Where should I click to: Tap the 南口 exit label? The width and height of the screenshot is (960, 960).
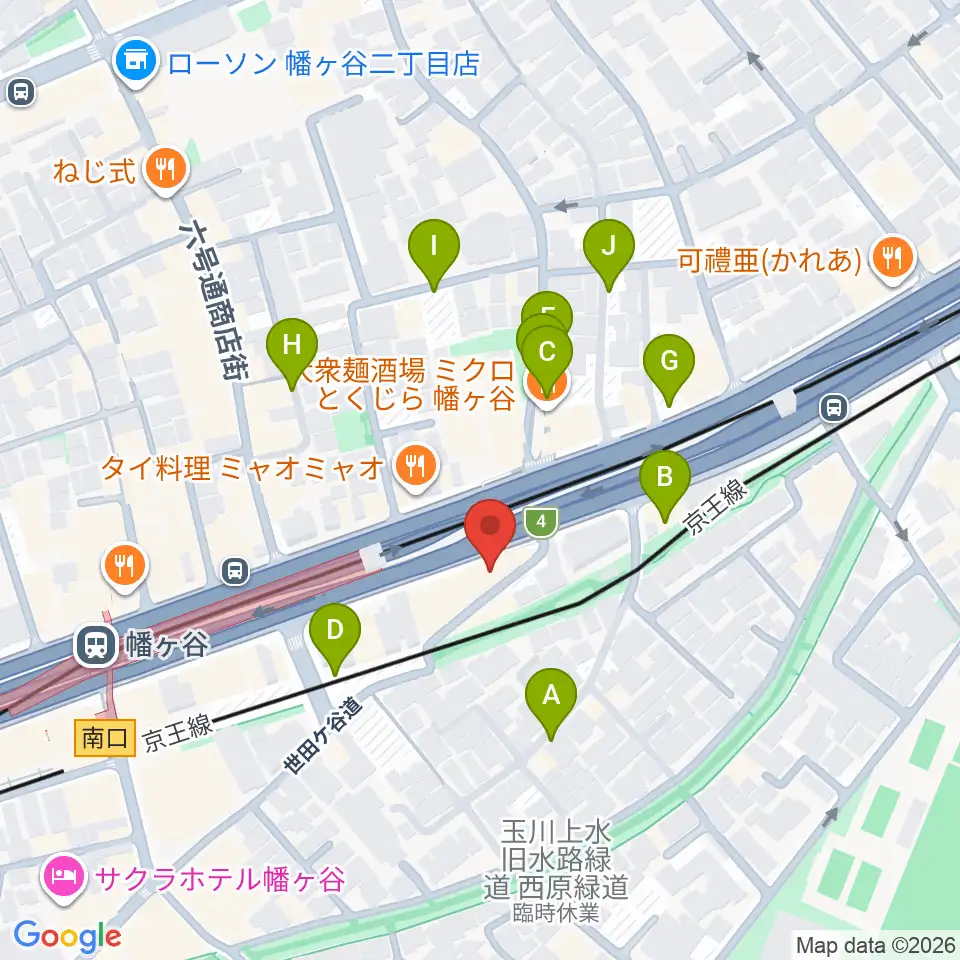[x=105, y=738]
